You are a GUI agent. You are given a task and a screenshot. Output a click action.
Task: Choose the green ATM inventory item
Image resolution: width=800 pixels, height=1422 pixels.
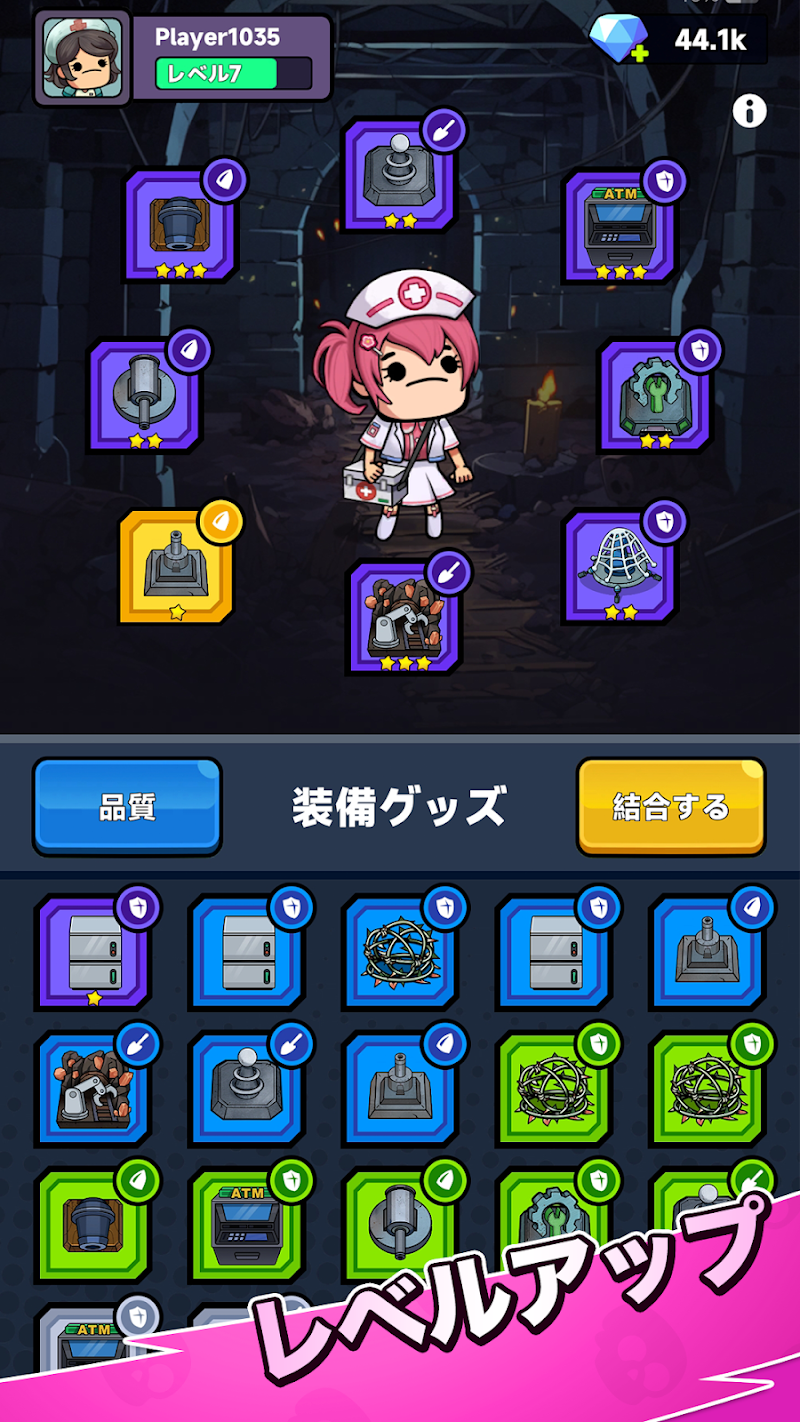click(x=246, y=1227)
